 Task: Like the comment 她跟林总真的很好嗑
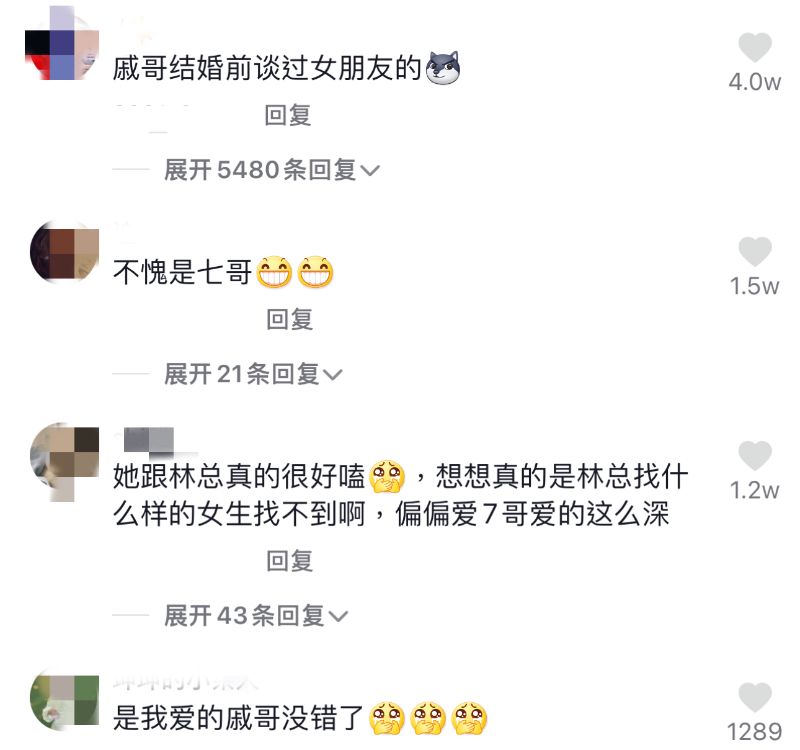point(755,456)
